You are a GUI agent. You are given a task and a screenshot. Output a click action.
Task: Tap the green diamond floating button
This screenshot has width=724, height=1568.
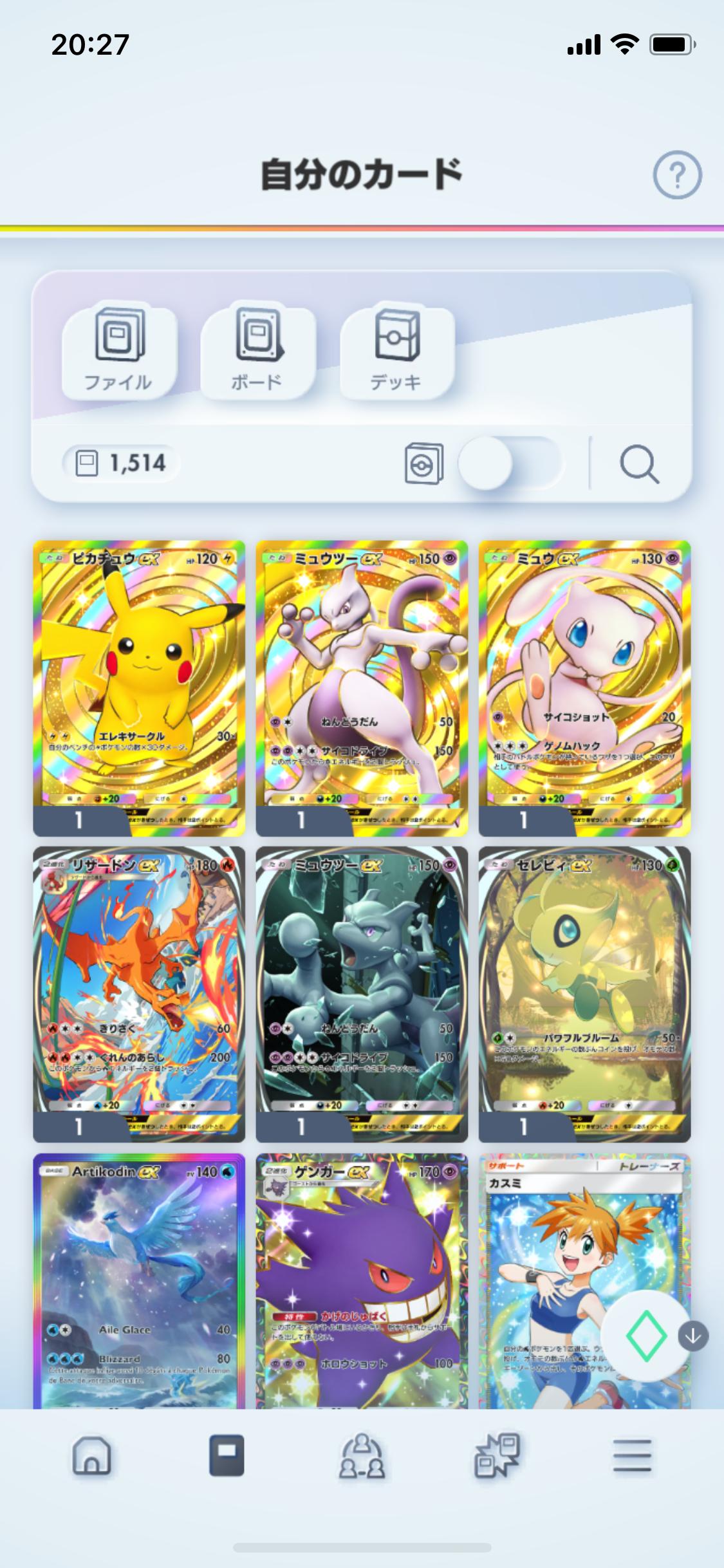(x=645, y=1337)
